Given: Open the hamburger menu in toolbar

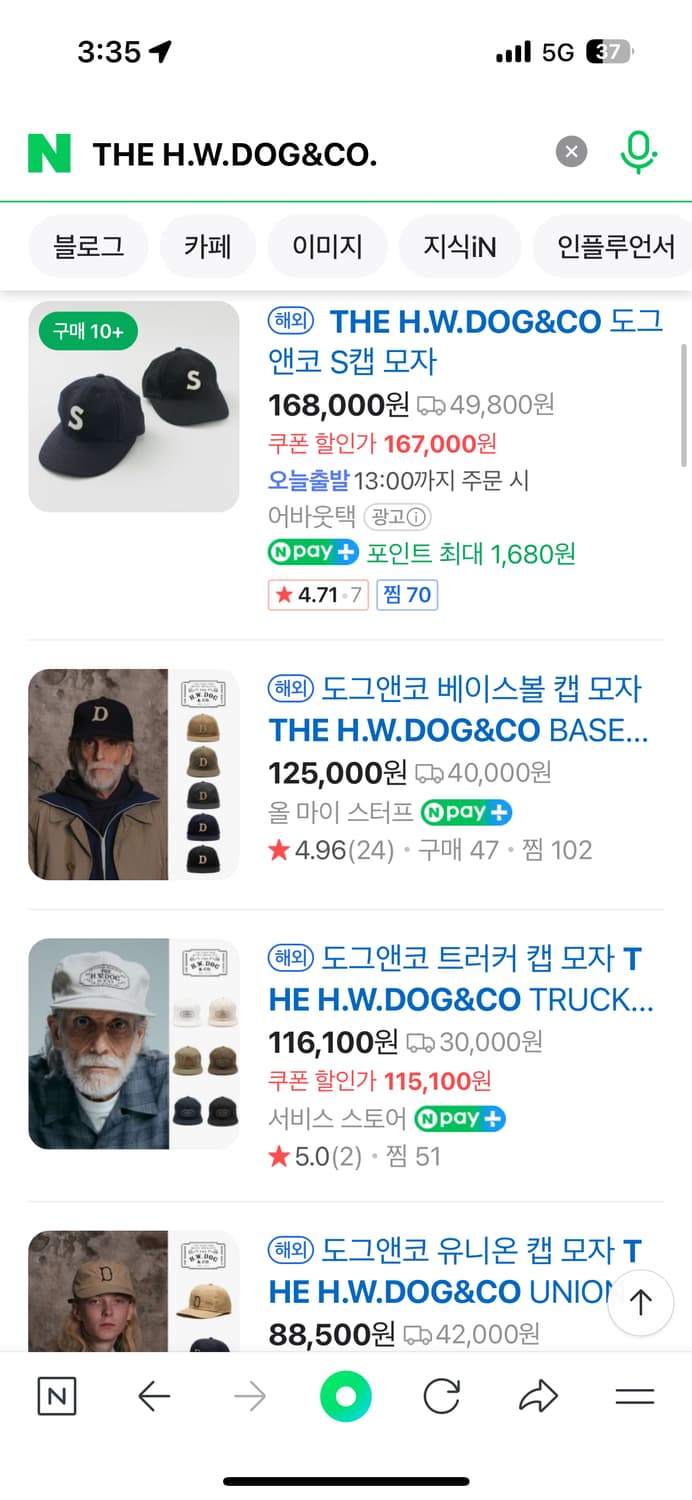Looking at the screenshot, I should 635,1397.
